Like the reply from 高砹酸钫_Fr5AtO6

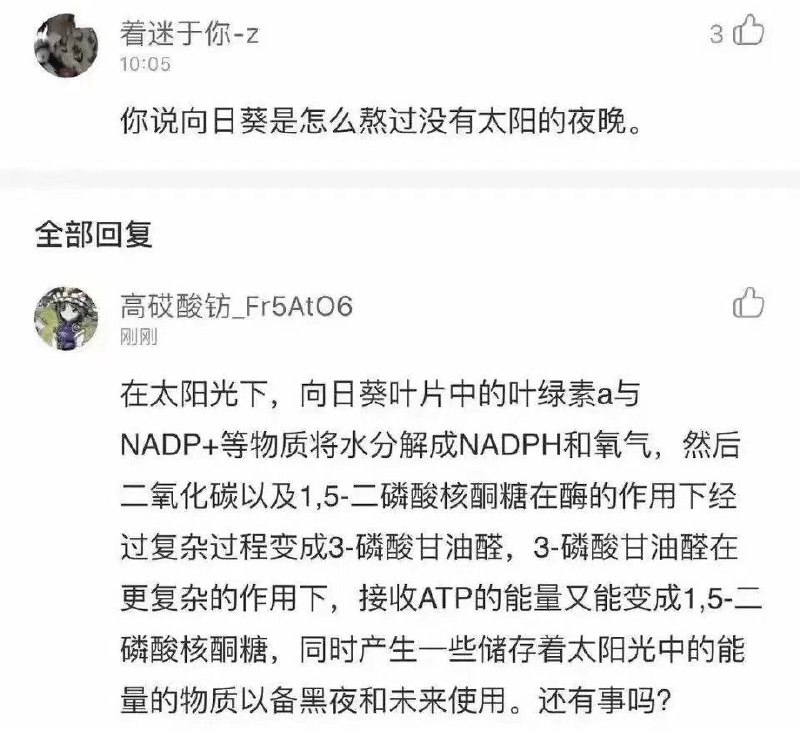[x=749, y=301]
